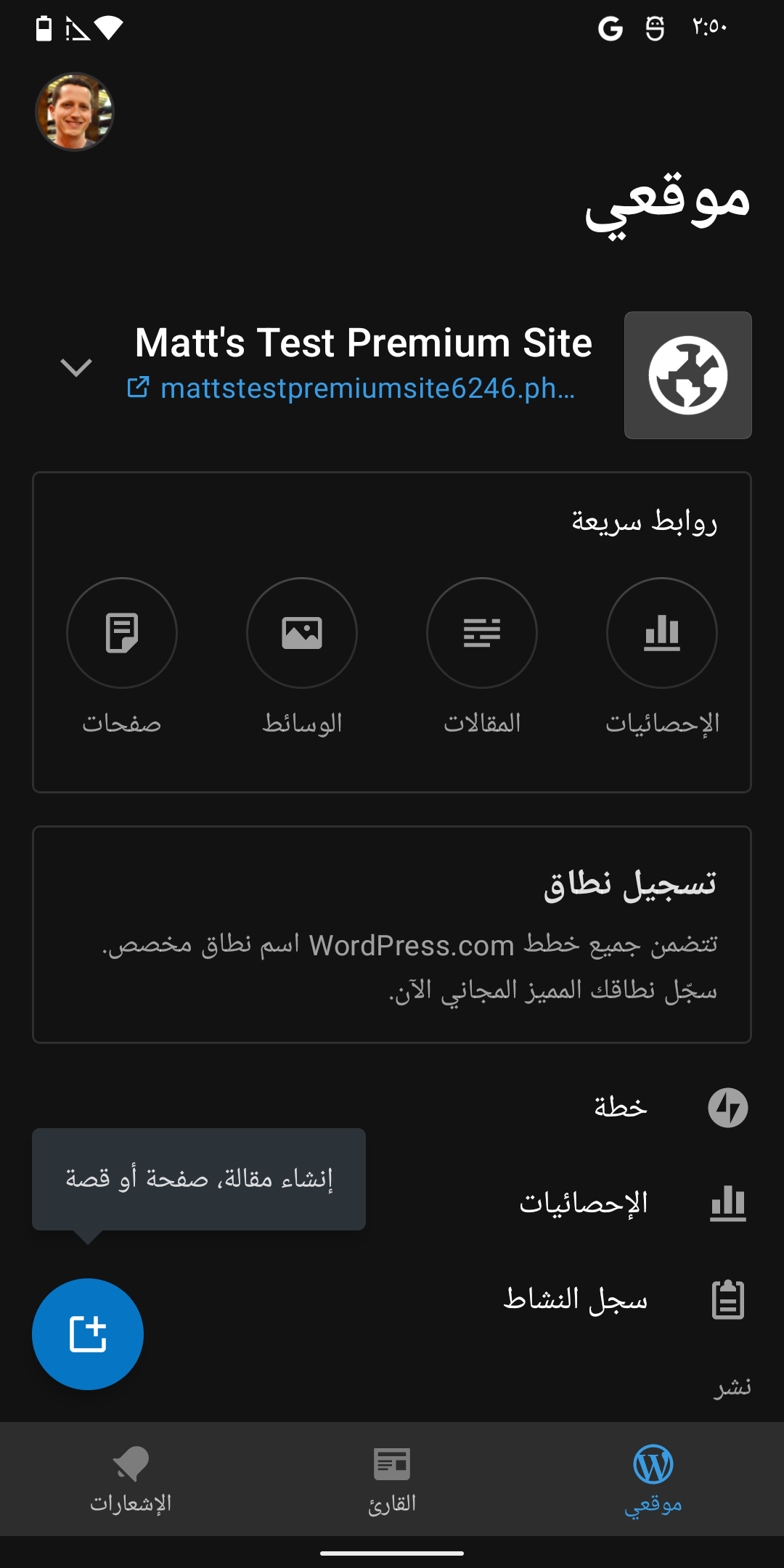Switch to the القارئ tab
The height and width of the screenshot is (1568, 784).
tap(392, 1479)
